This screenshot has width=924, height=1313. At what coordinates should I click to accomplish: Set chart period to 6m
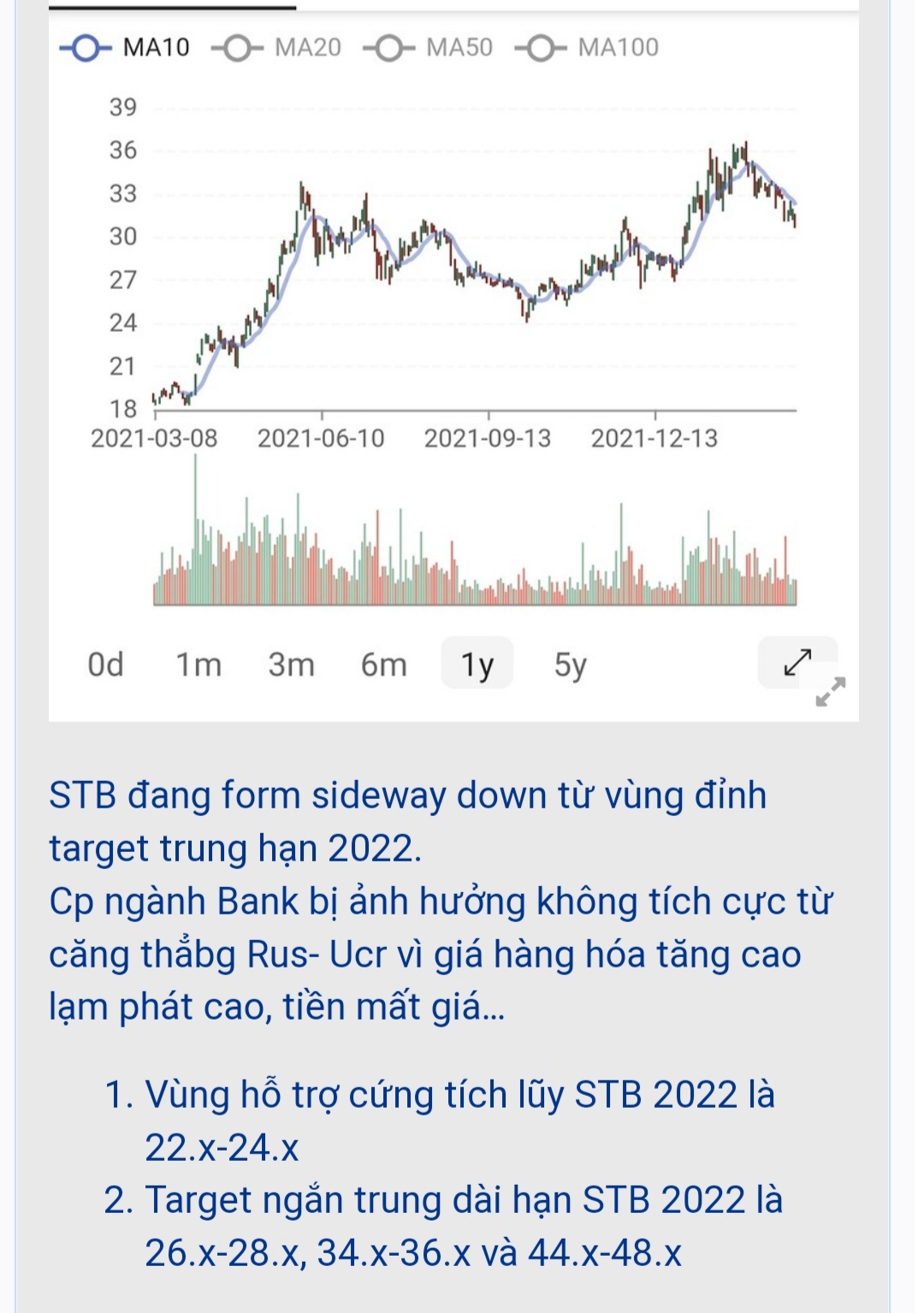click(x=383, y=664)
